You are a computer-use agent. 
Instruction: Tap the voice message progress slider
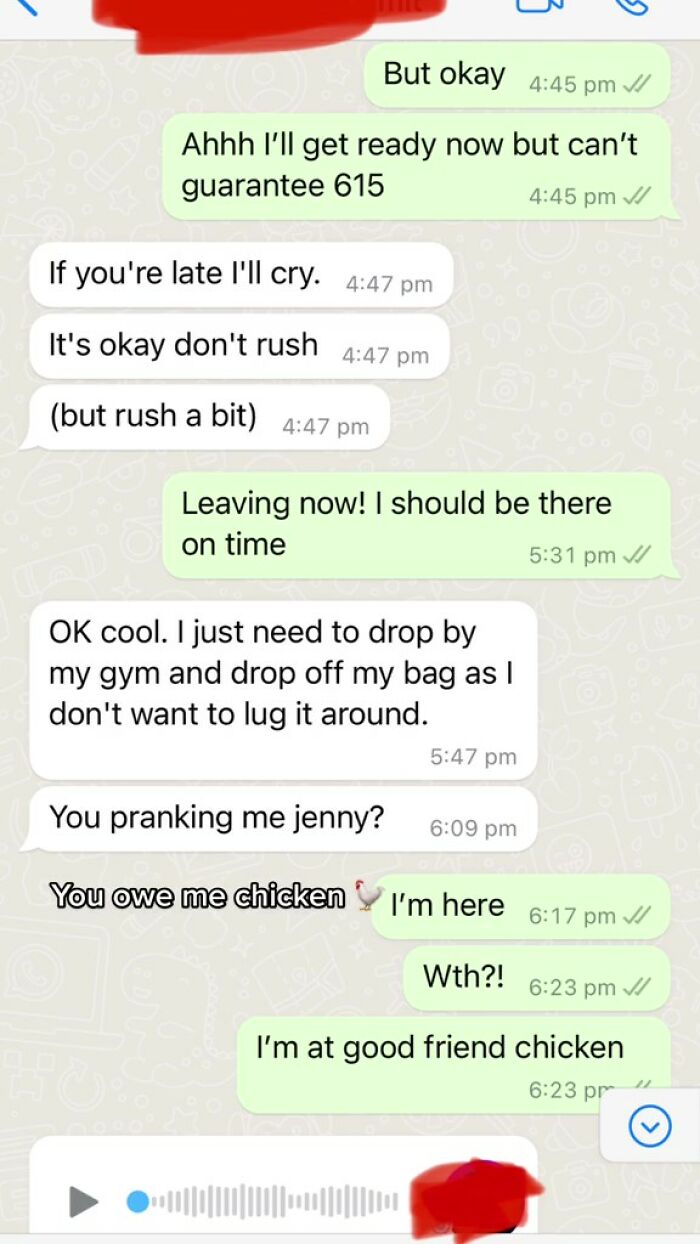point(137,1200)
